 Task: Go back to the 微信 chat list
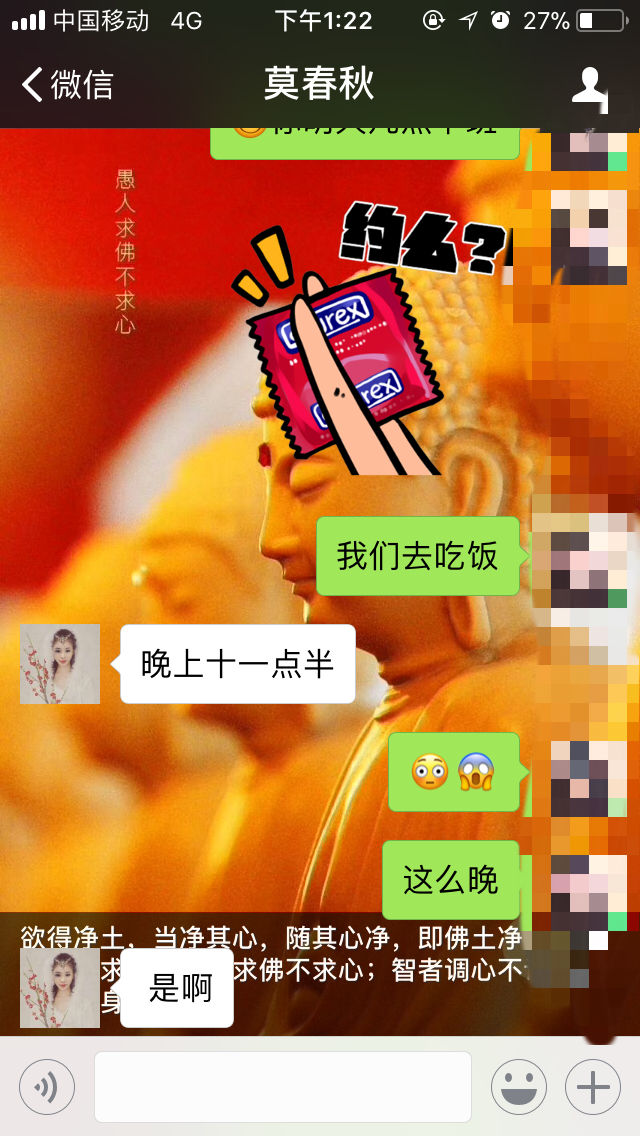tap(66, 85)
